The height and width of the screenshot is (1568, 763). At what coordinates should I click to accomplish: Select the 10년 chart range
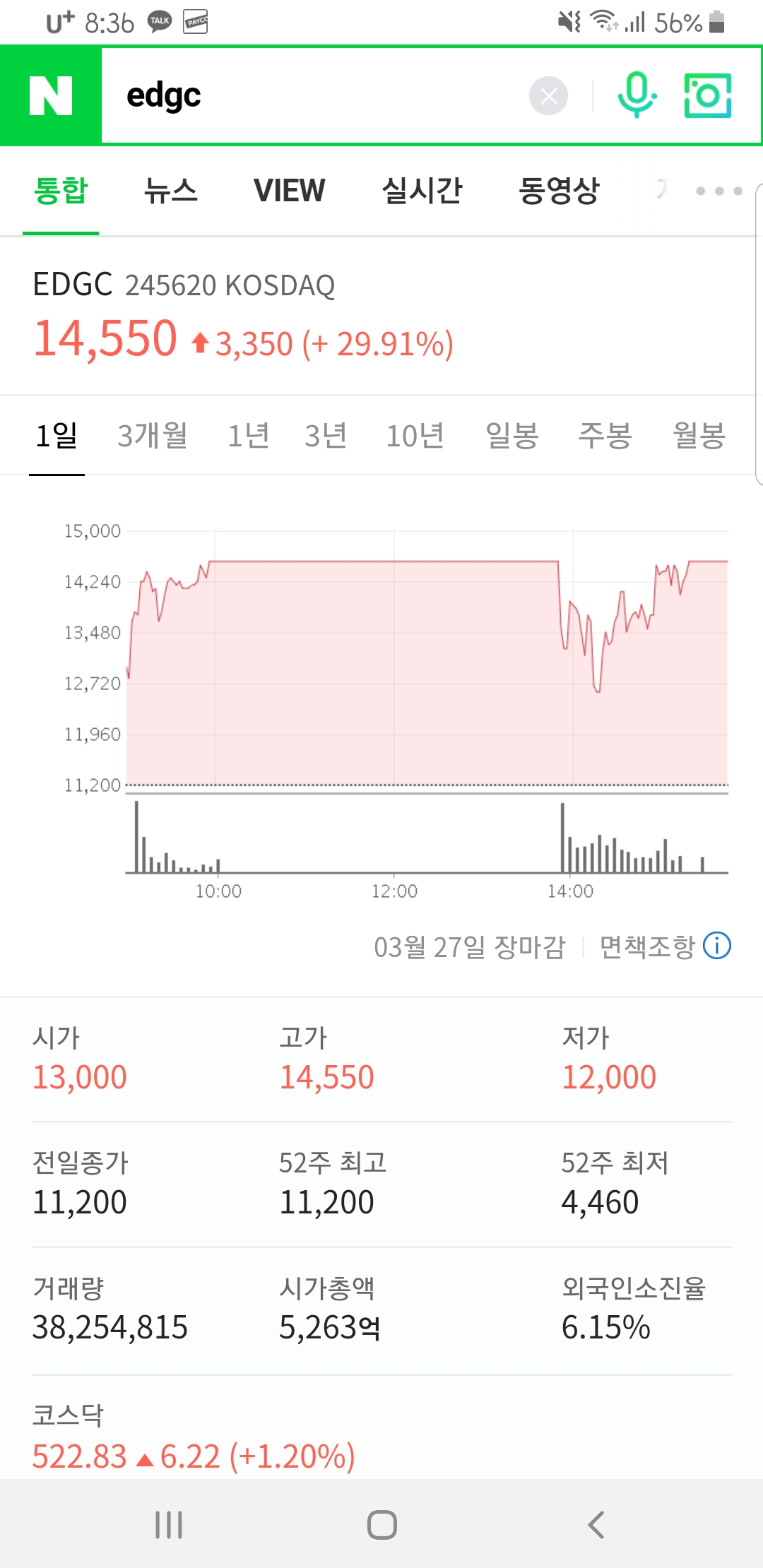(415, 435)
